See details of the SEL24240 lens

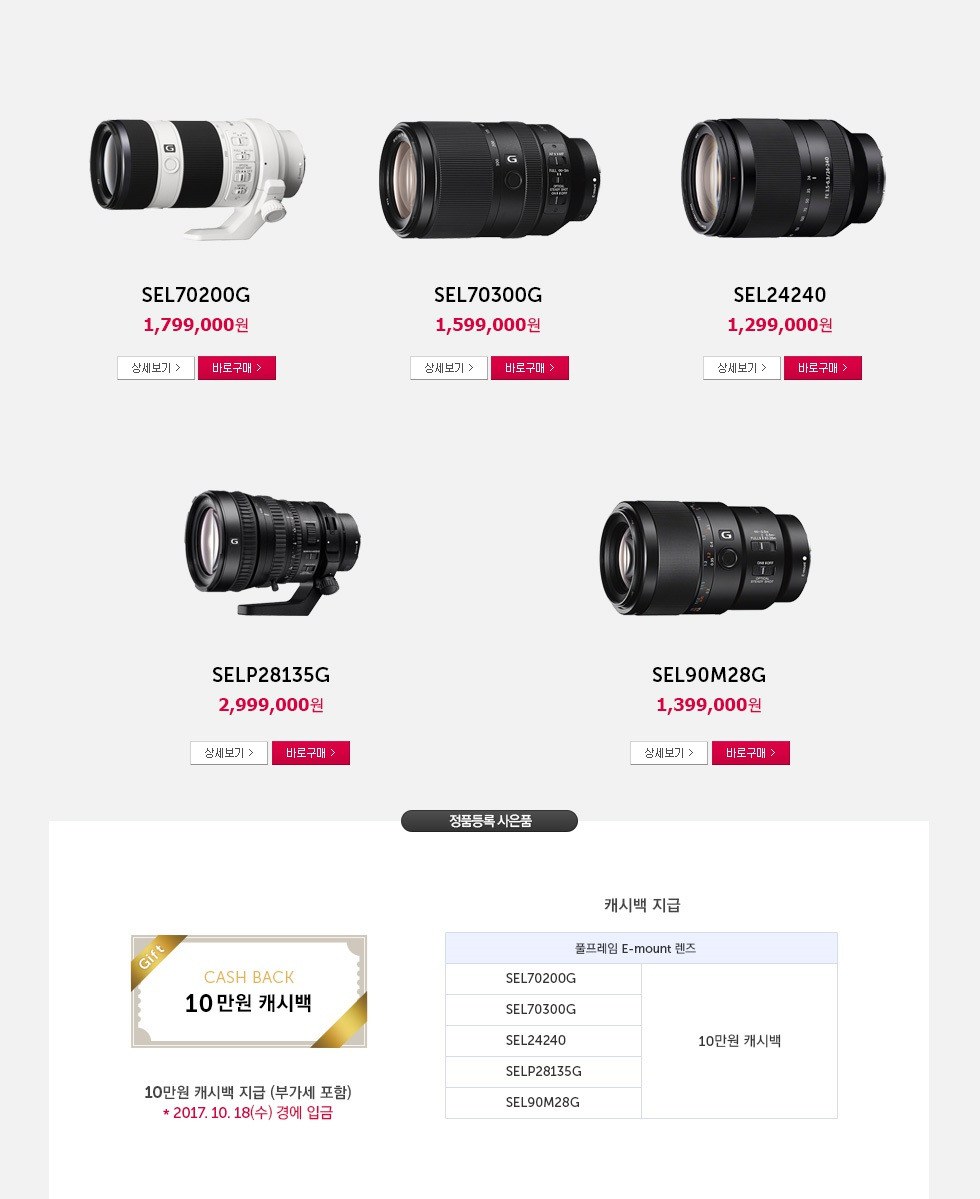(x=741, y=368)
